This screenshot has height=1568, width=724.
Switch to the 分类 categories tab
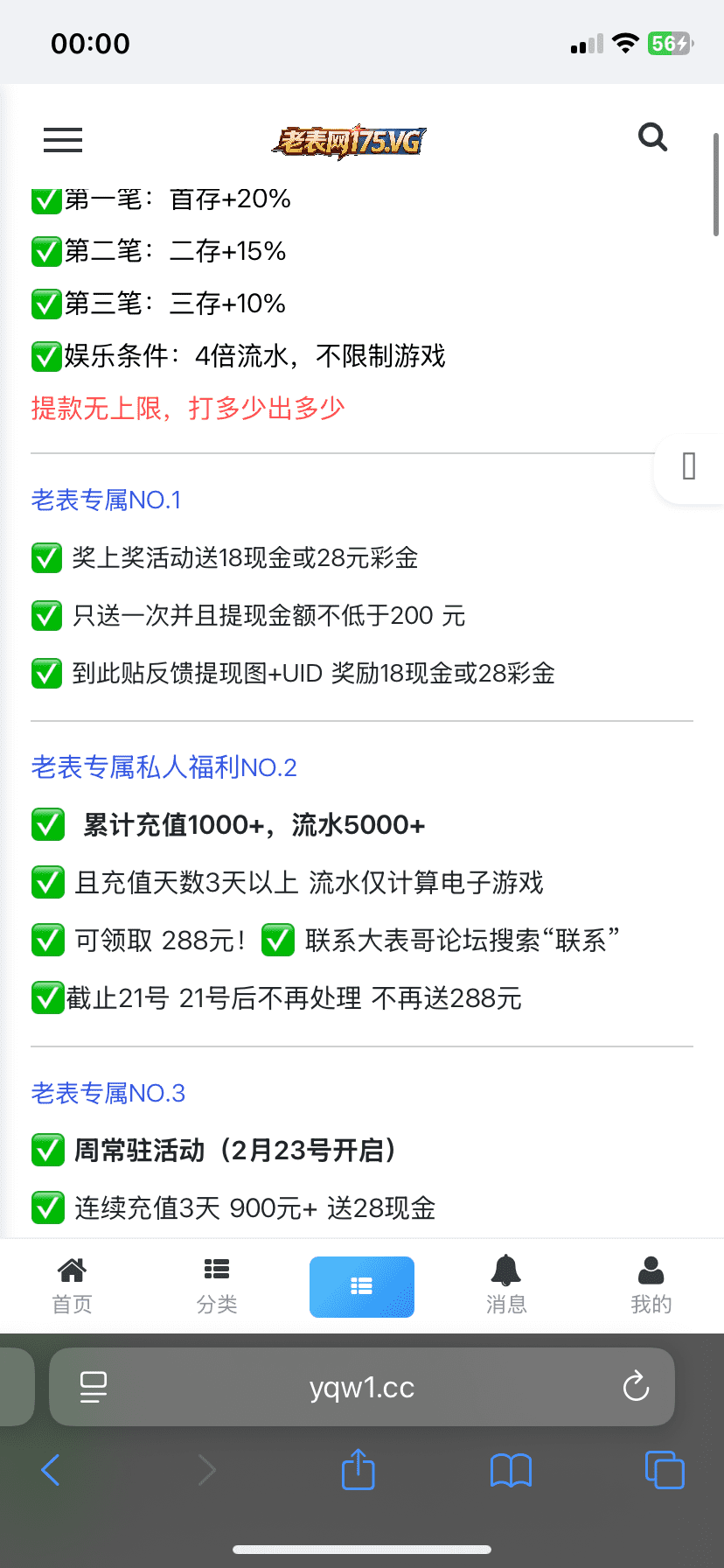point(217,1286)
